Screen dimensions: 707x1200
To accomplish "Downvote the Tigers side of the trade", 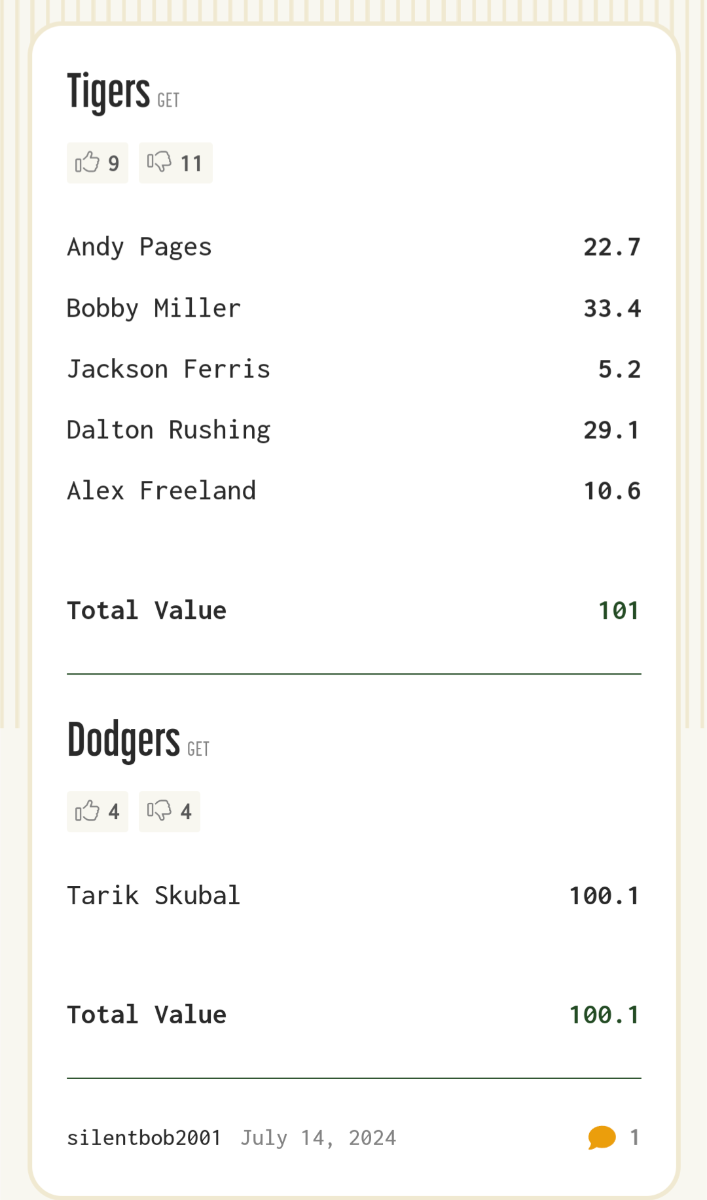I will coord(175,163).
